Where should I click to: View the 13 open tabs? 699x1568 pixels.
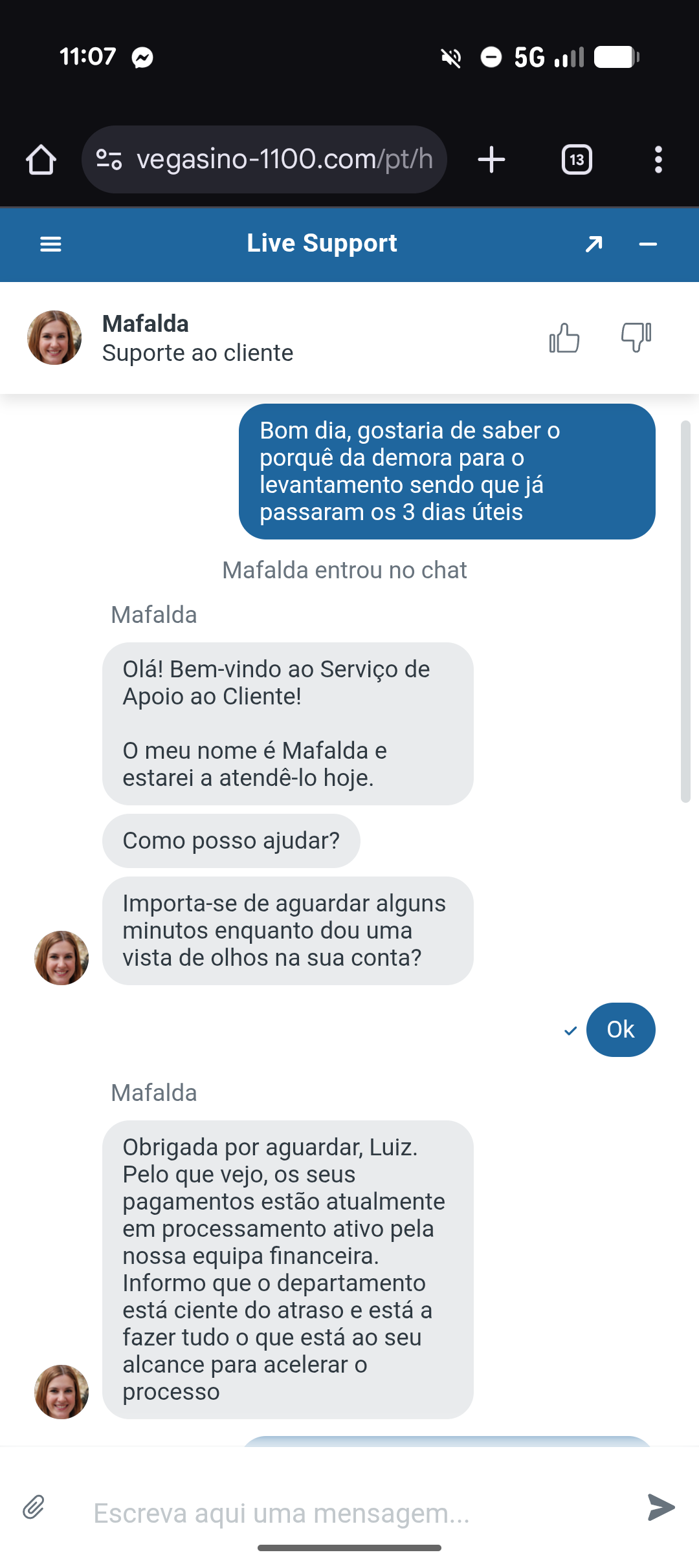click(577, 160)
